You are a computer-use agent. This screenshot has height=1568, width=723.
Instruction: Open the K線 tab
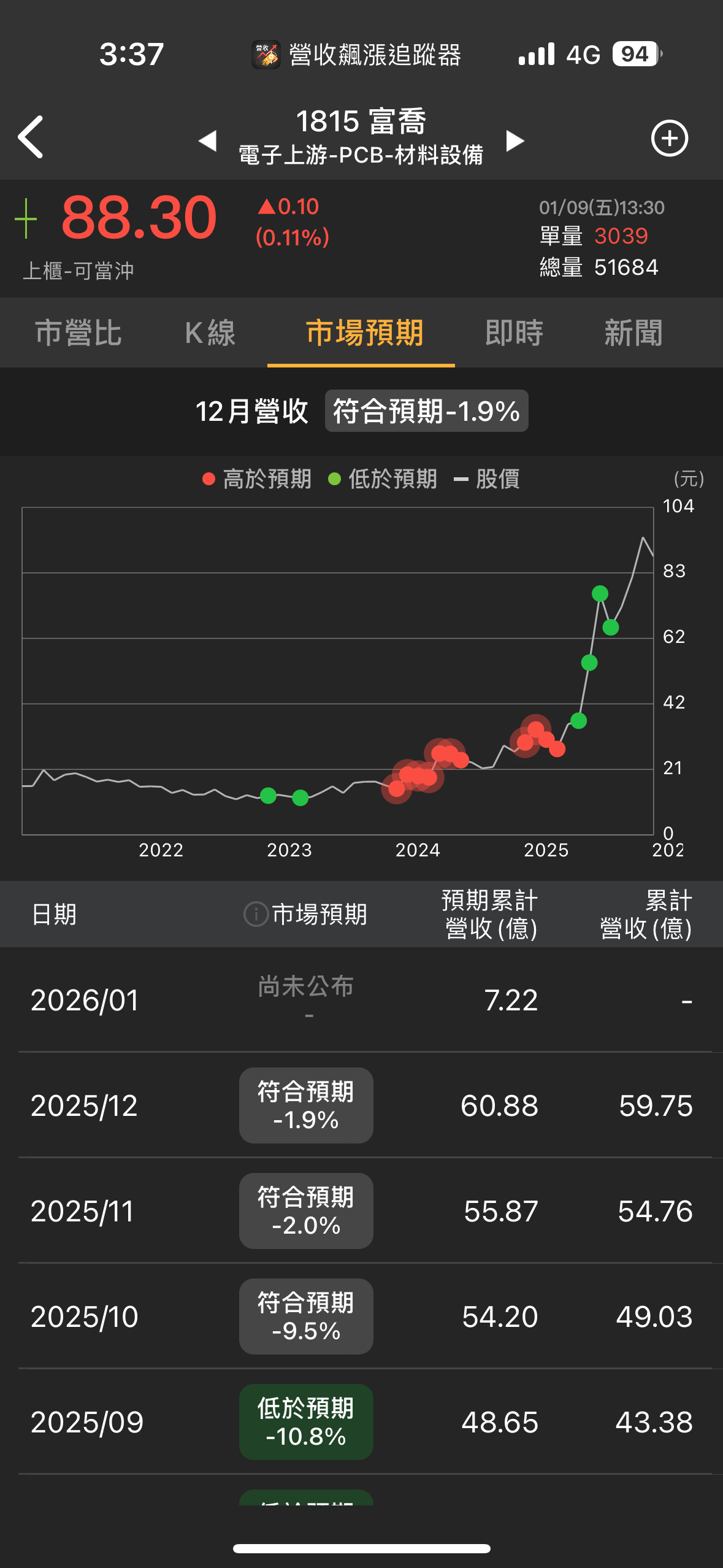pyautogui.click(x=210, y=333)
